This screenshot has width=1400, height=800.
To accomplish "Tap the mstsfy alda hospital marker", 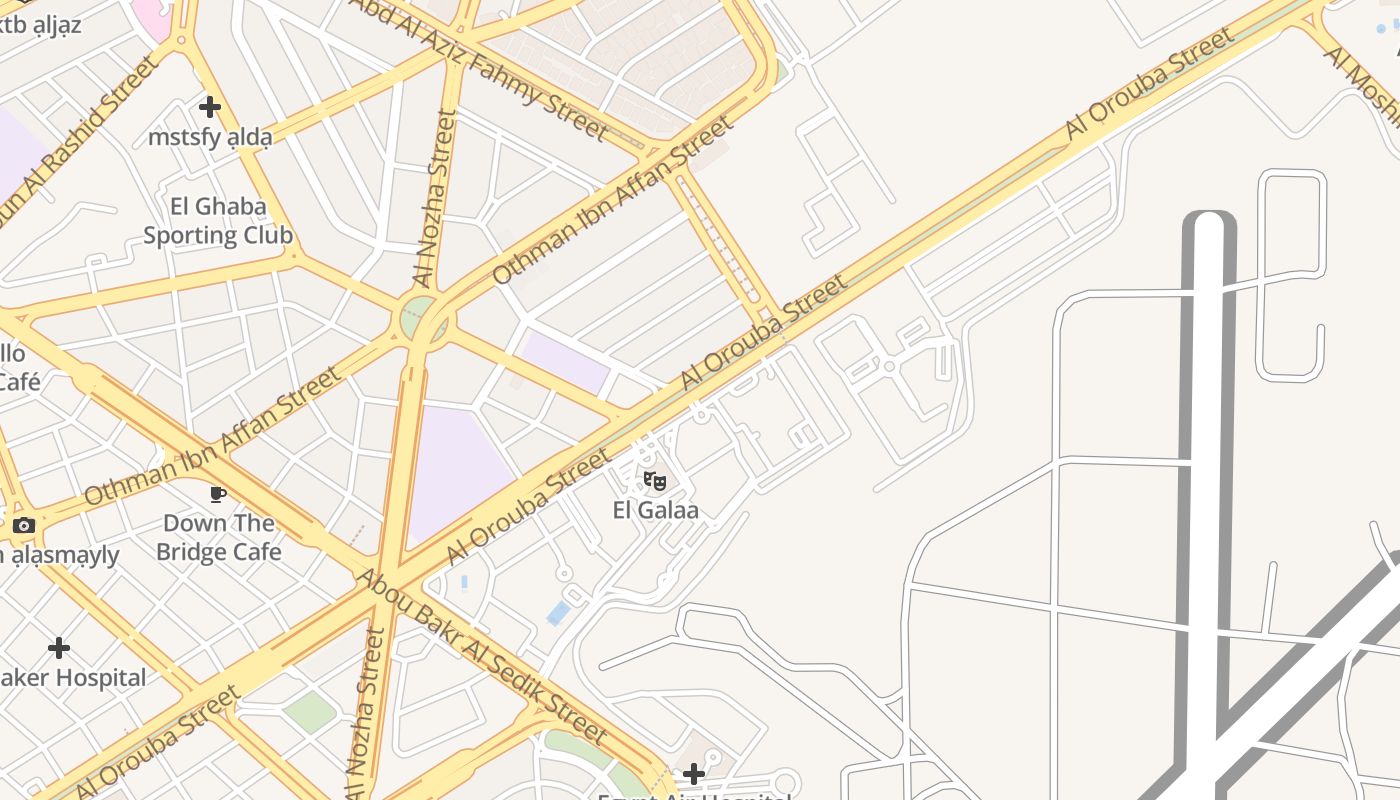I will [210, 107].
